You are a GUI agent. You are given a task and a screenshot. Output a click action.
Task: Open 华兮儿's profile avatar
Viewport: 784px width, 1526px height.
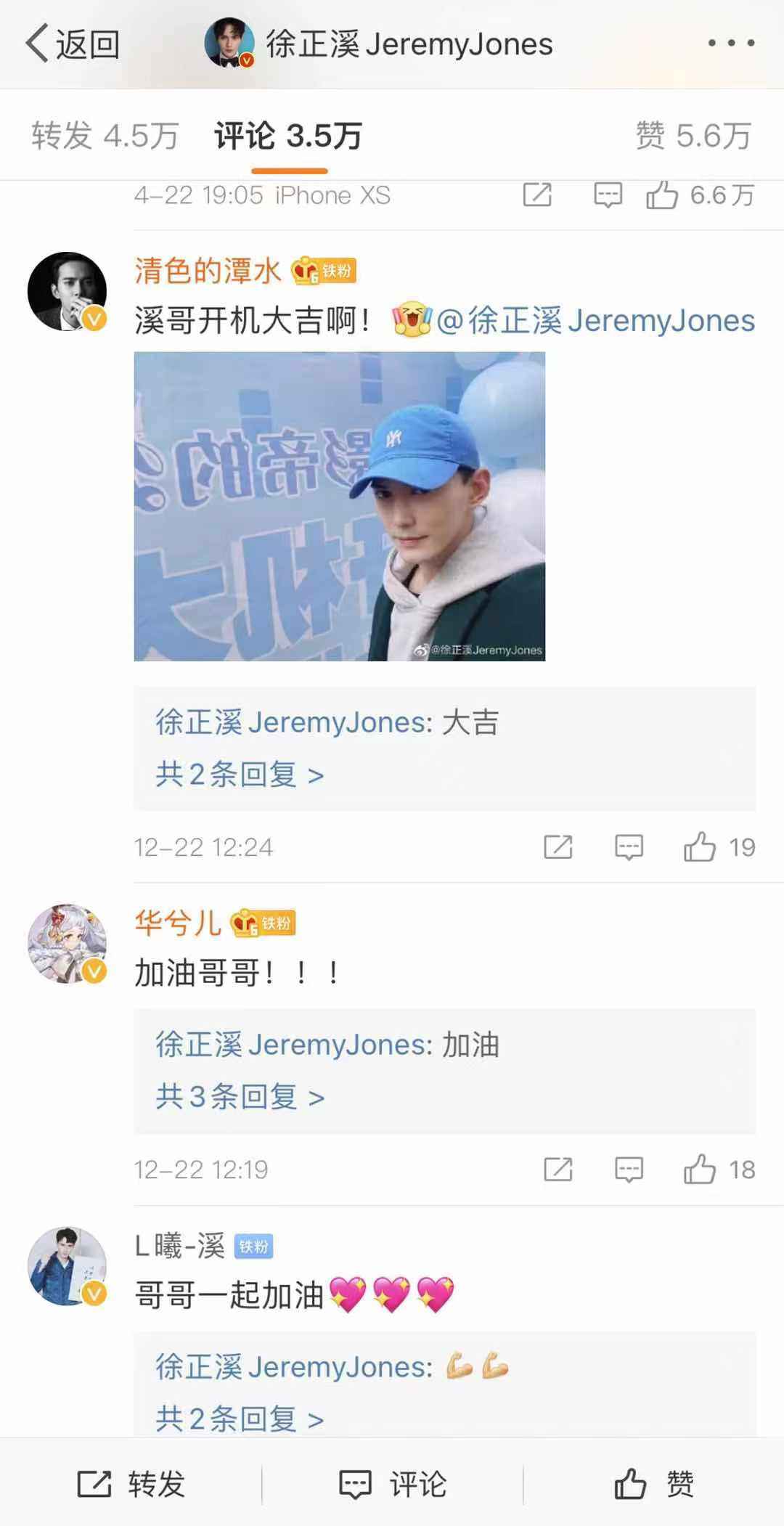pyautogui.click(x=68, y=944)
